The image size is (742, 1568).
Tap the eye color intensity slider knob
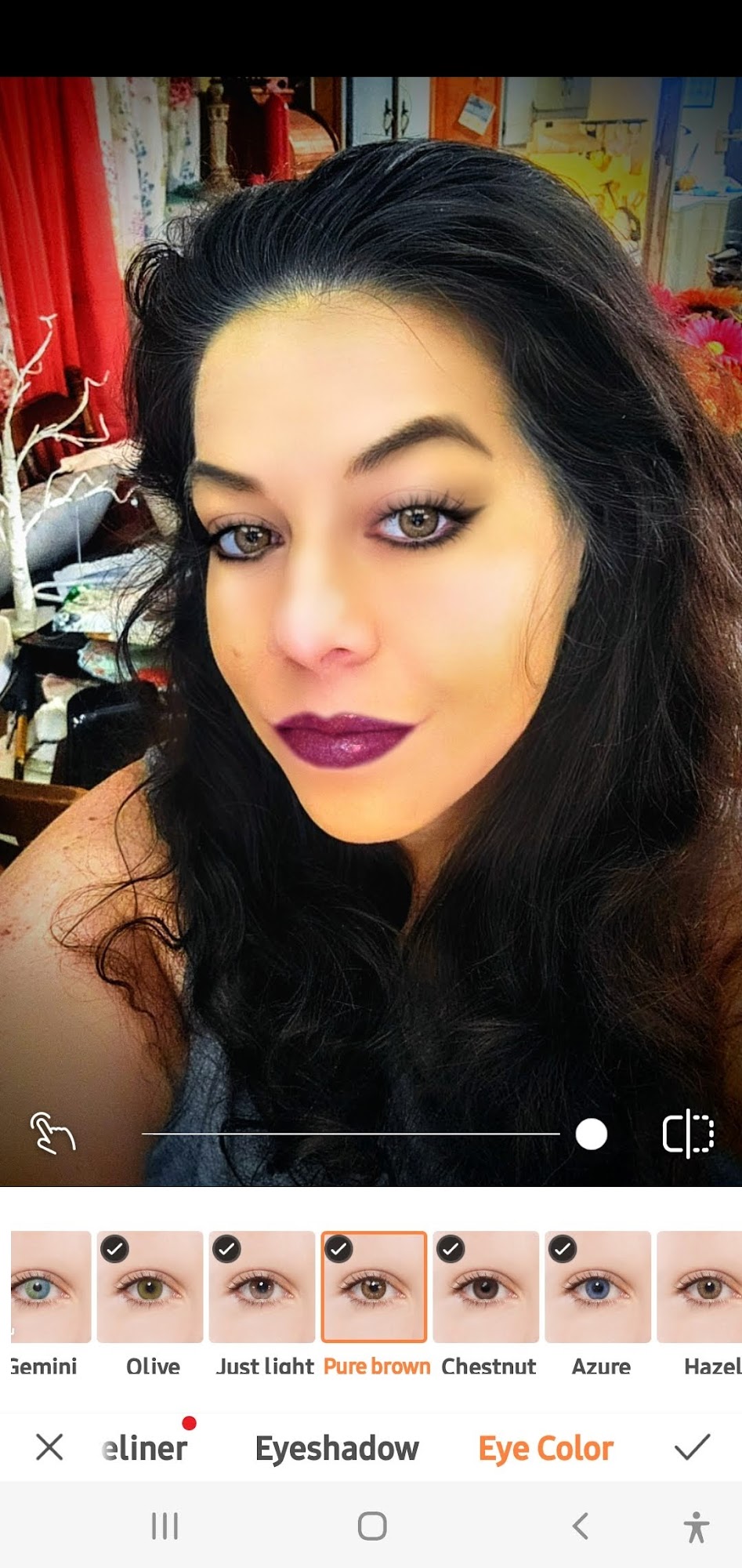point(592,1134)
